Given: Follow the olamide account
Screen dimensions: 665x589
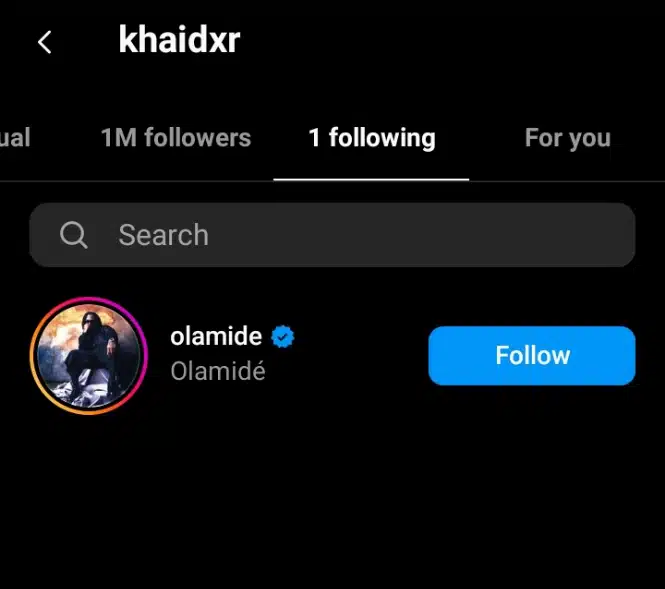Looking at the screenshot, I should coord(531,355).
